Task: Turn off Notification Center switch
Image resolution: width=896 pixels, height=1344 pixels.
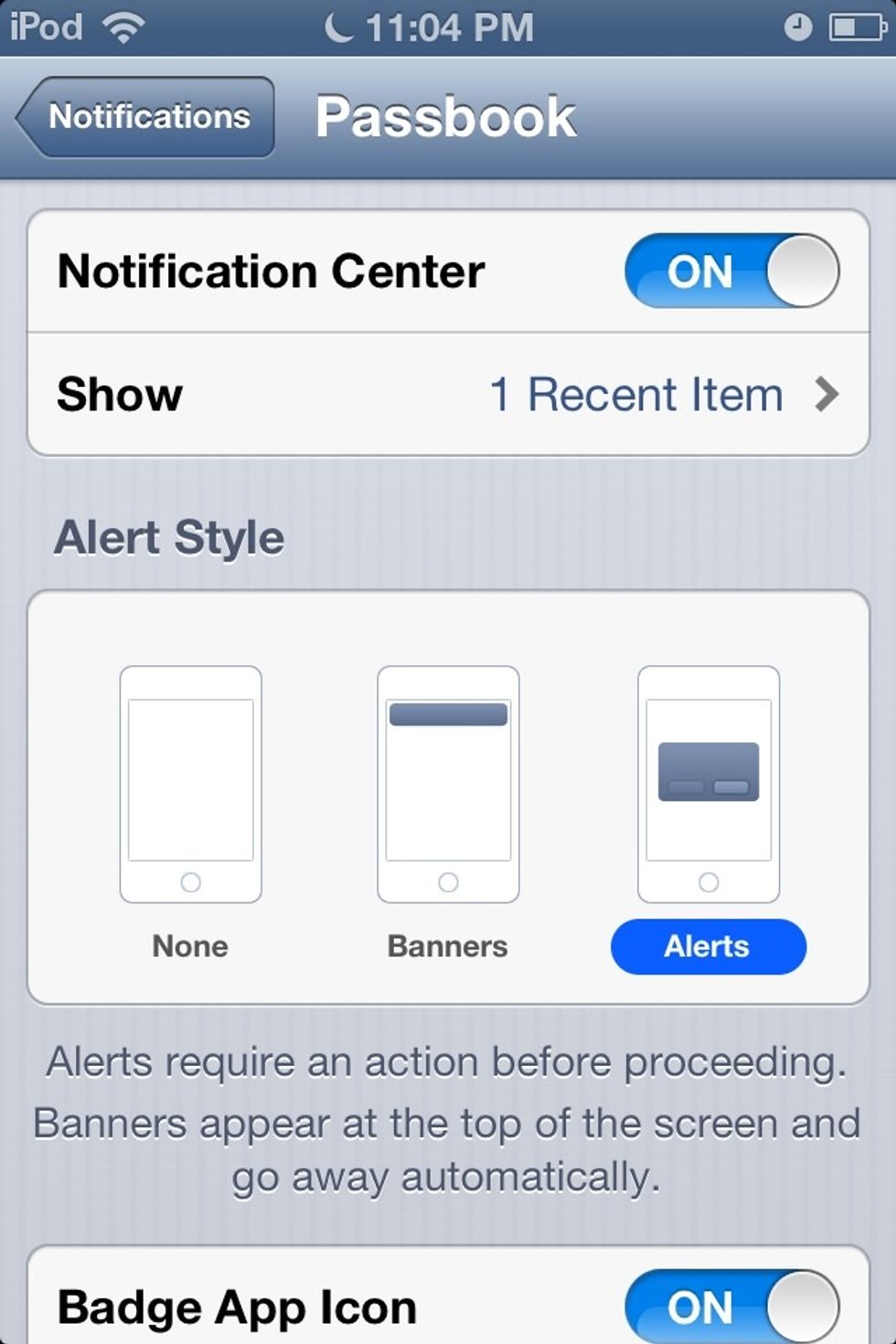Action: (731, 272)
